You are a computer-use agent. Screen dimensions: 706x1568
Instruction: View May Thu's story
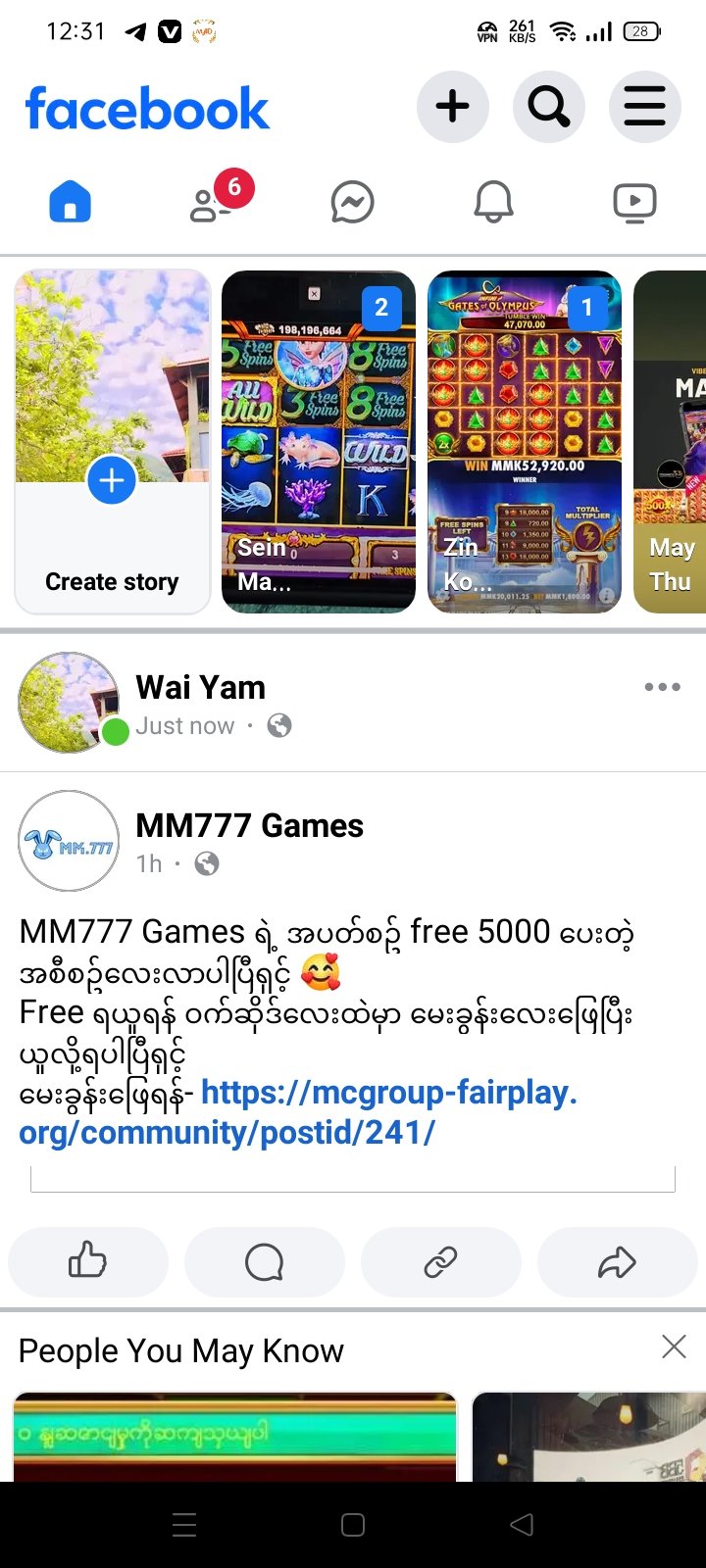pyautogui.click(x=671, y=441)
